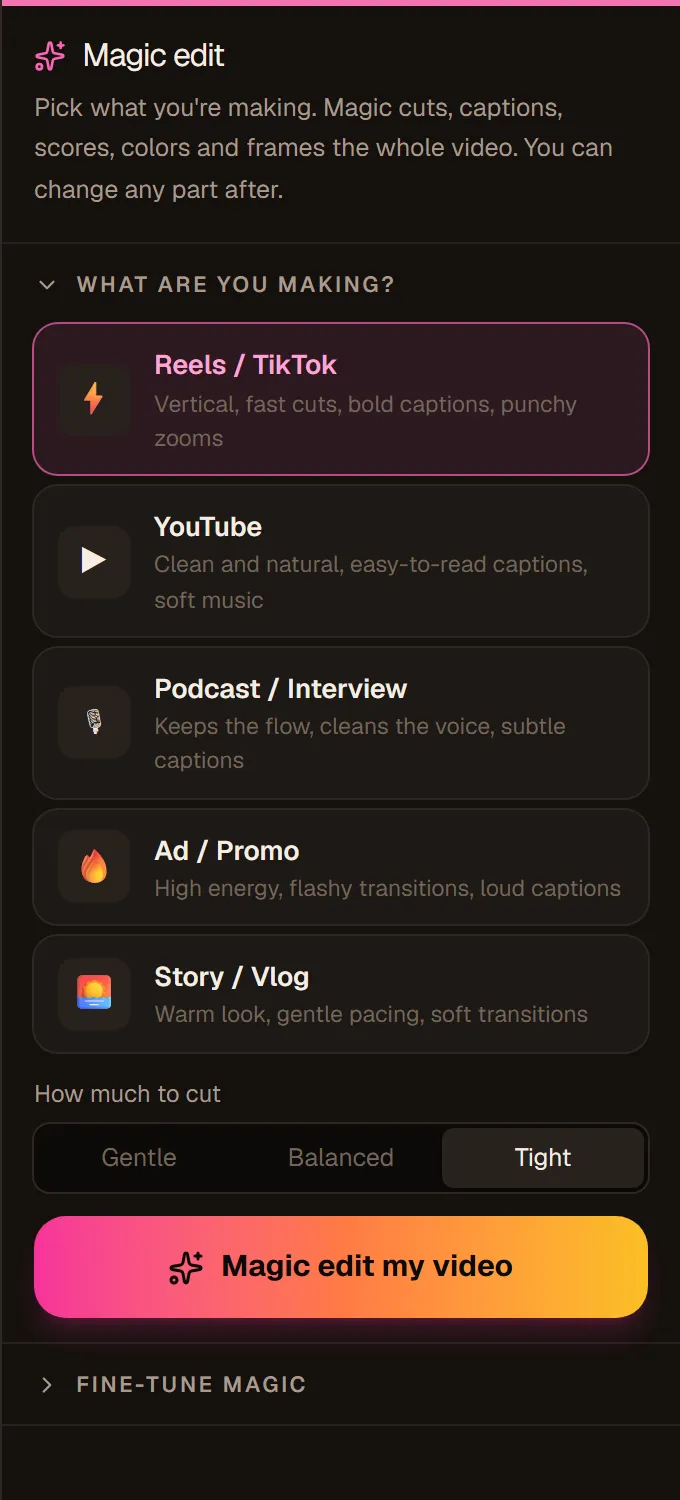Choose the YouTube preset card
Screen dimensions: 680x1500
click(x=341, y=561)
